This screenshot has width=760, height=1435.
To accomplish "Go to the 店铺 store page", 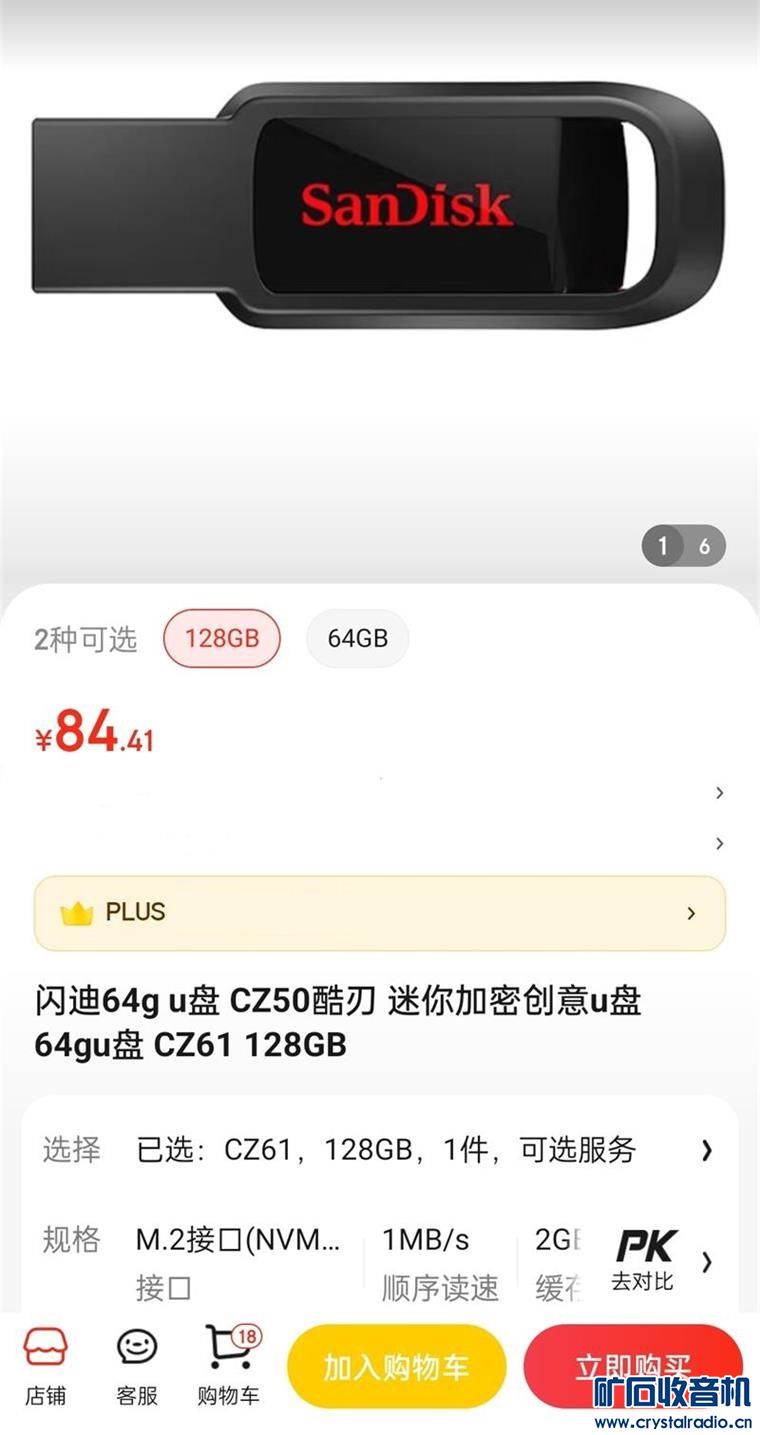I will (46, 1367).
